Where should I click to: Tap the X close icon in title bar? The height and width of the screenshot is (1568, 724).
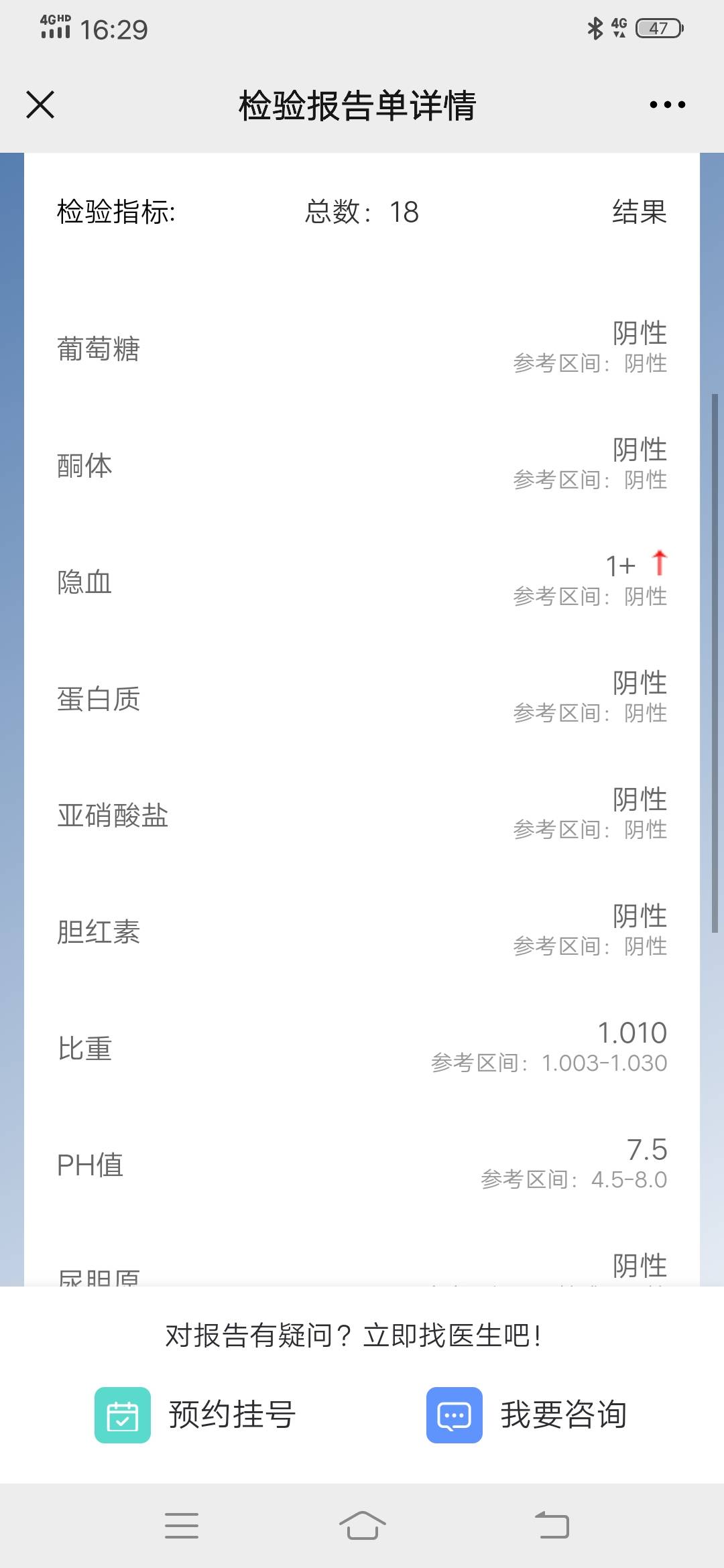pos(39,105)
